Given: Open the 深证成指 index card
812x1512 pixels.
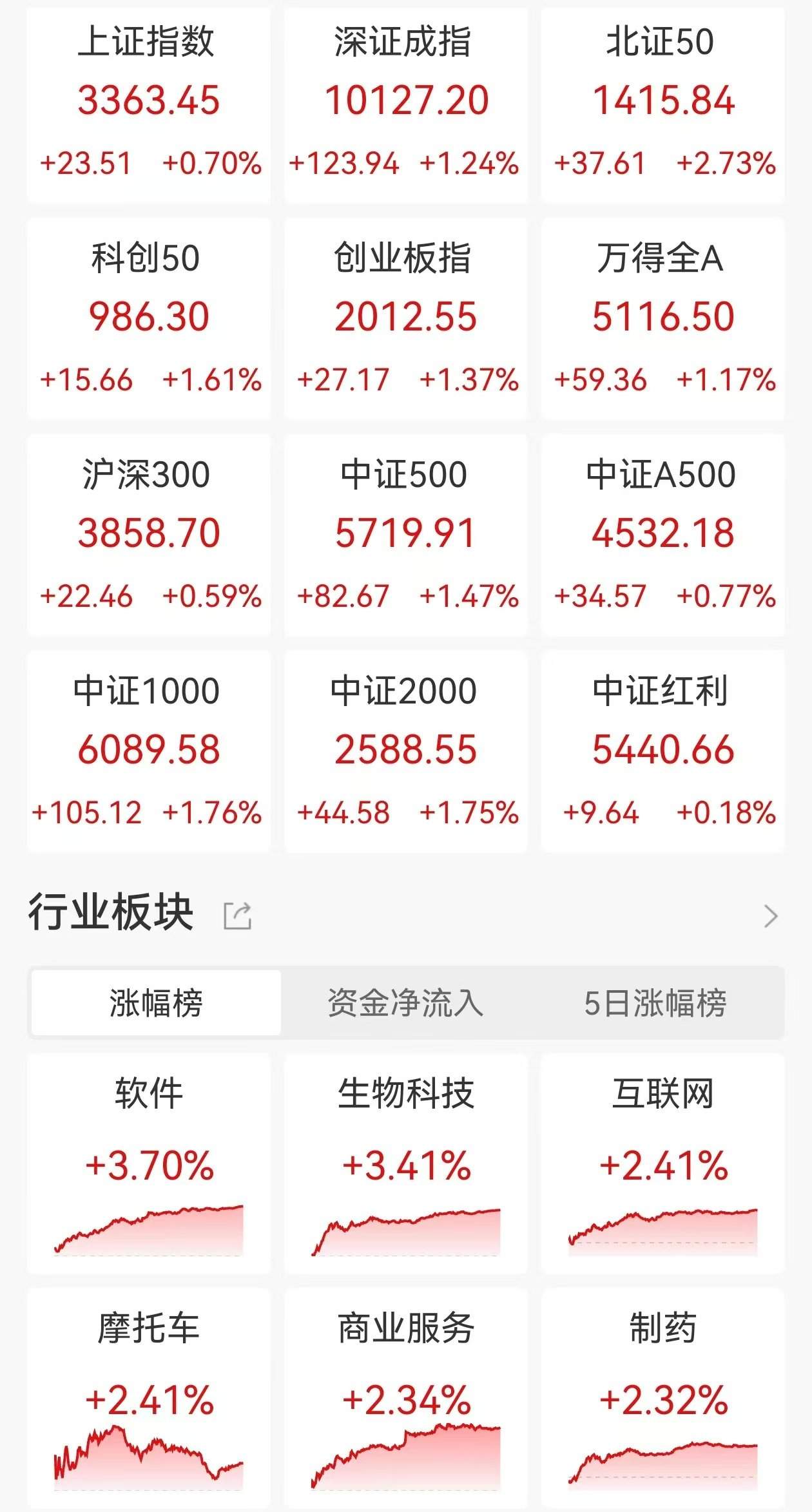Looking at the screenshot, I should pos(405,103).
